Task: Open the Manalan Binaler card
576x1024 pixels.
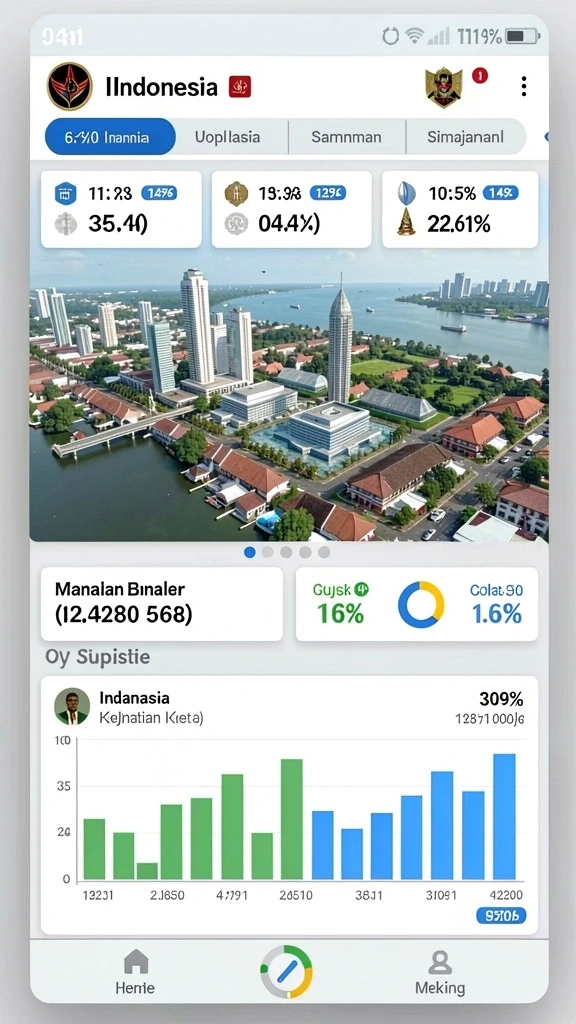Action: point(162,604)
